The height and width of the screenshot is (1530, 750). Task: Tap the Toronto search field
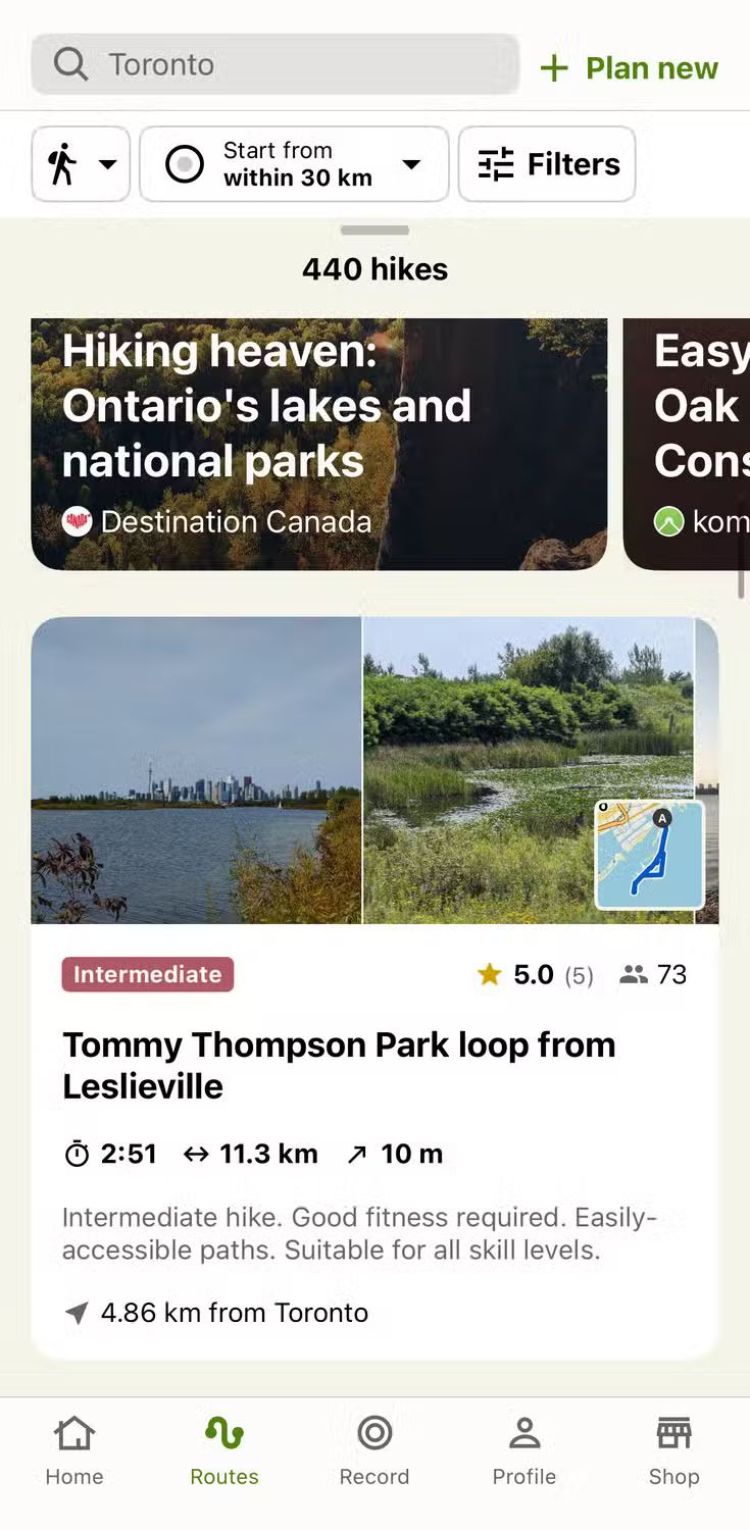coord(275,65)
